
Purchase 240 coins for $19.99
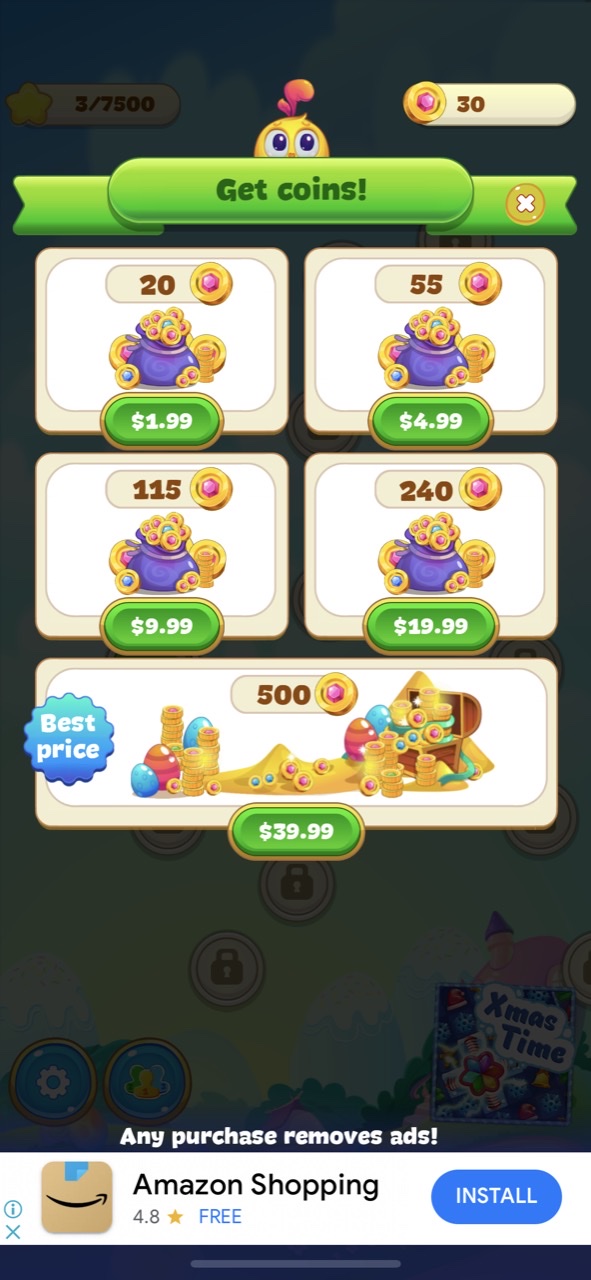[x=430, y=626]
